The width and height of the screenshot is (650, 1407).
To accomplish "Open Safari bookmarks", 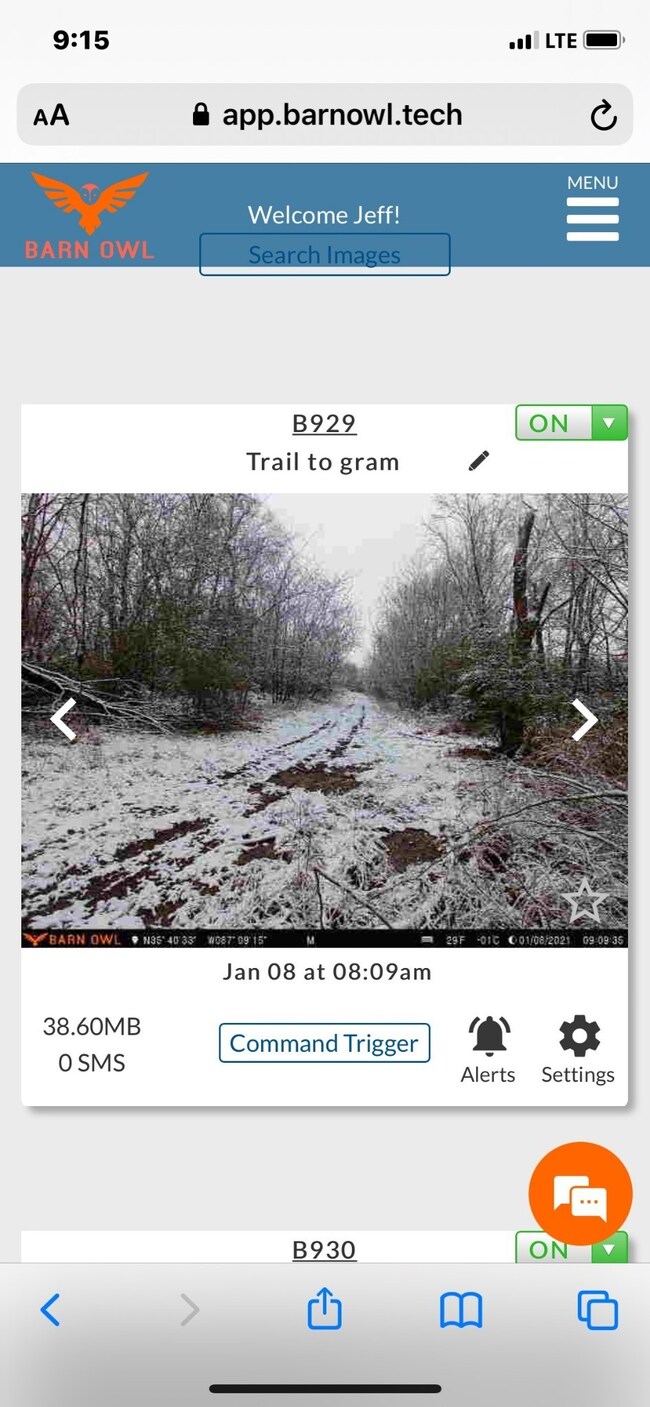I will point(460,1309).
